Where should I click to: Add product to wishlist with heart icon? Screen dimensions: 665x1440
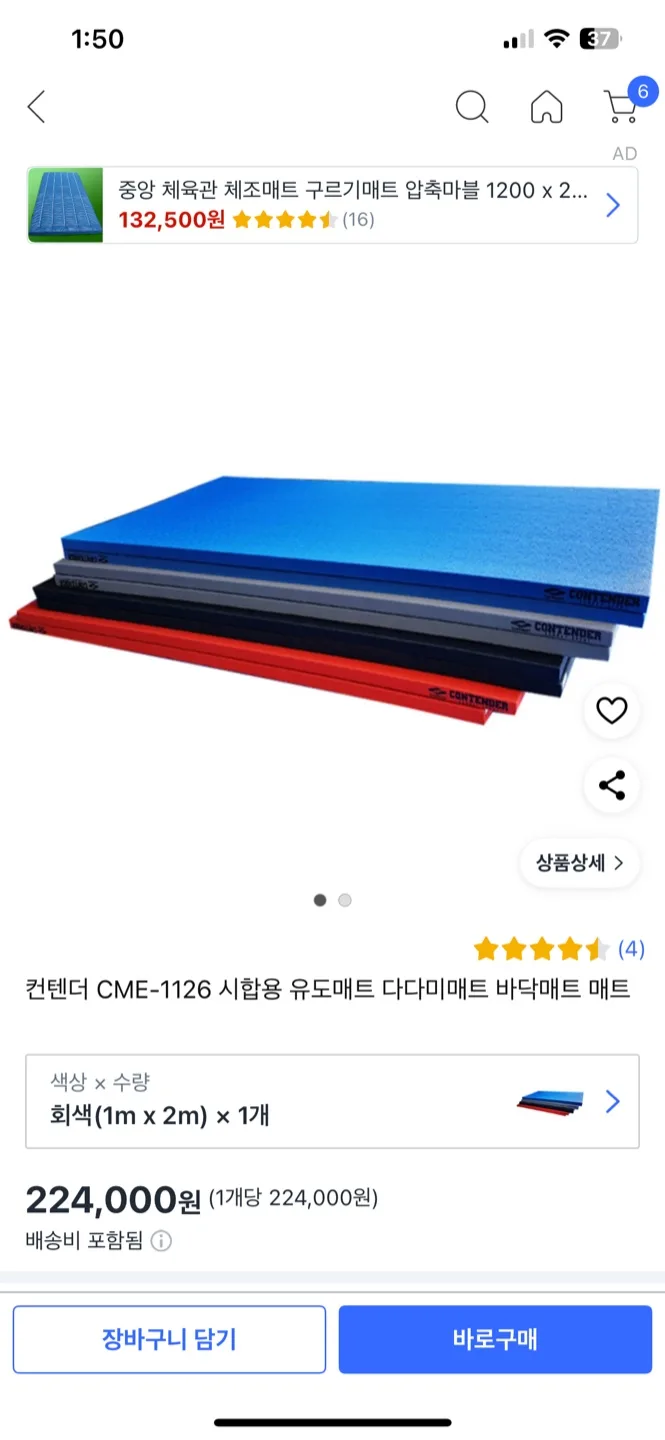pyautogui.click(x=611, y=711)
